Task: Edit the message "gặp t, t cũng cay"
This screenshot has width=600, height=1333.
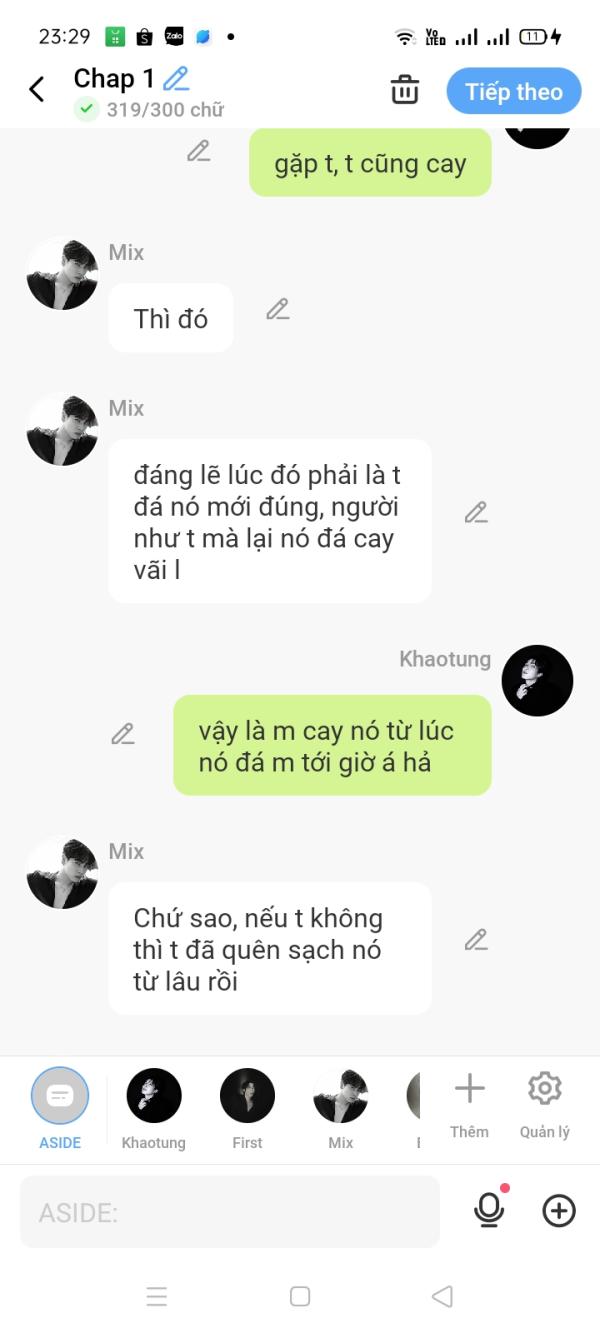Action: [199, 151]
